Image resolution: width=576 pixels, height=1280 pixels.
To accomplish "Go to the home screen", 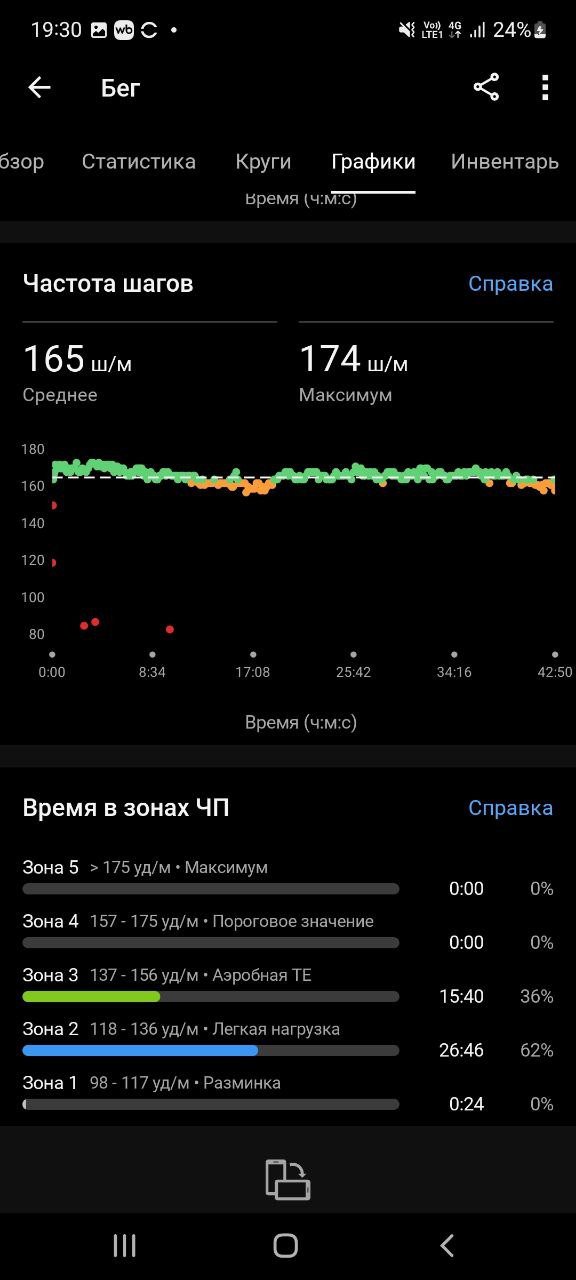I will (286, 1245).
